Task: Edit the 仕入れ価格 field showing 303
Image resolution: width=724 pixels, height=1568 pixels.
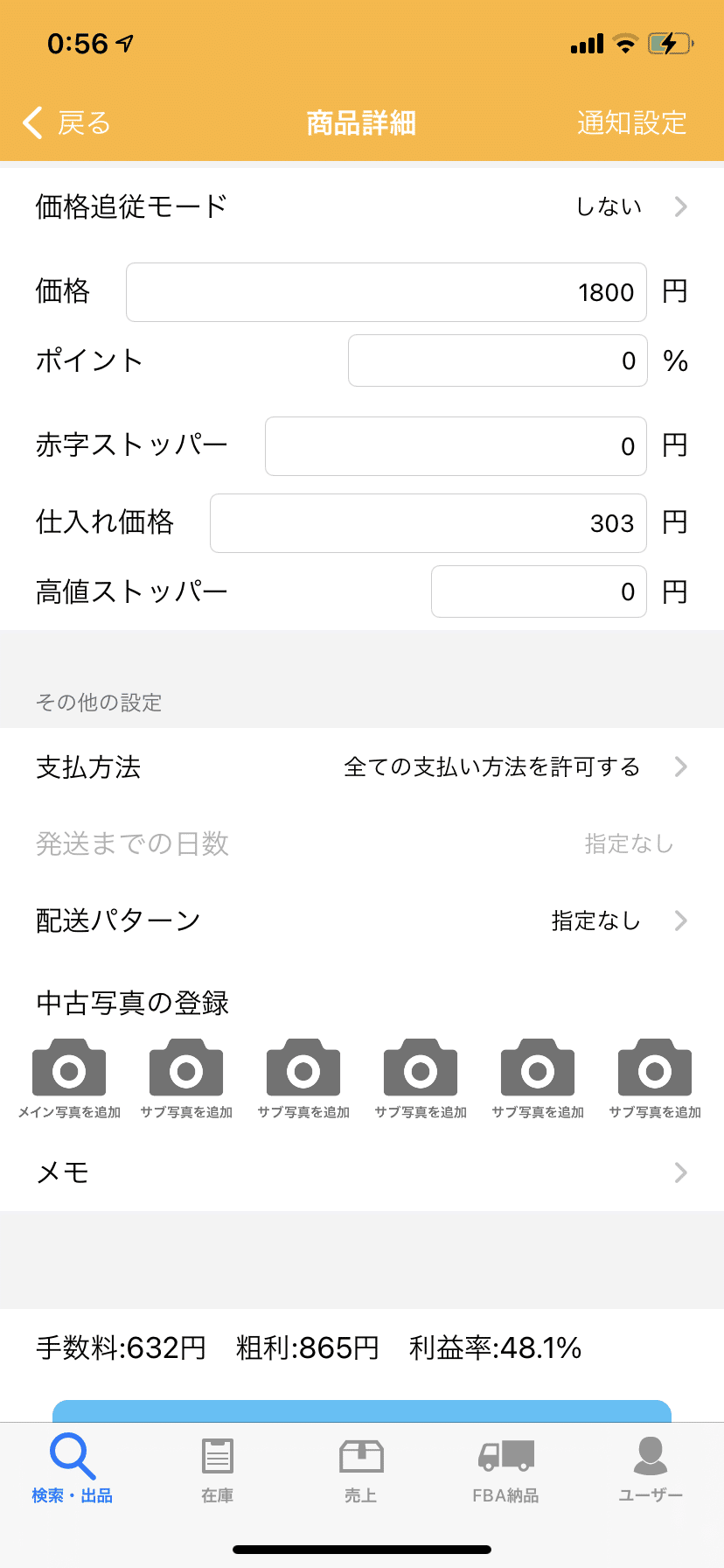Action: point(428,523)
